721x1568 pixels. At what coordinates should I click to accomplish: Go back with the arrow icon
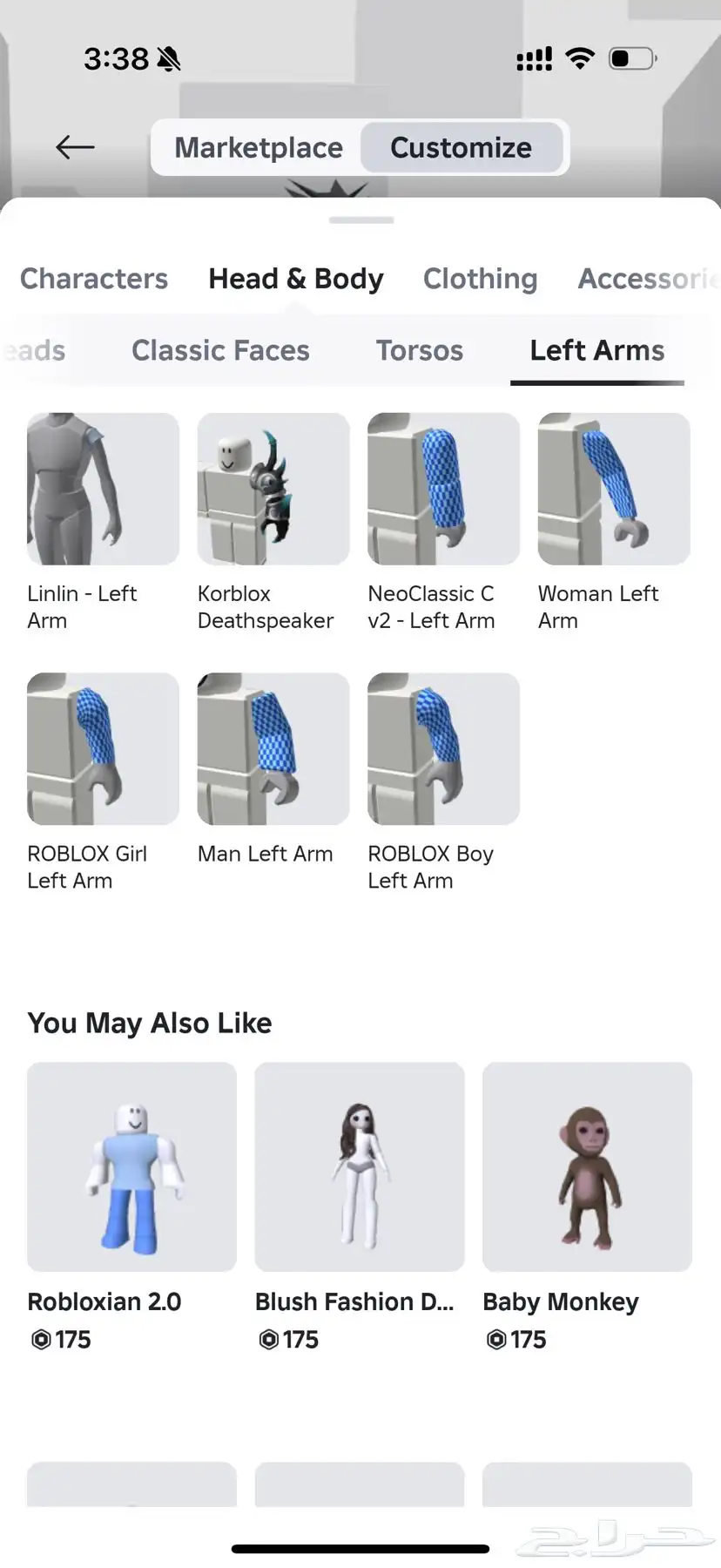click(x=75, y=147)
